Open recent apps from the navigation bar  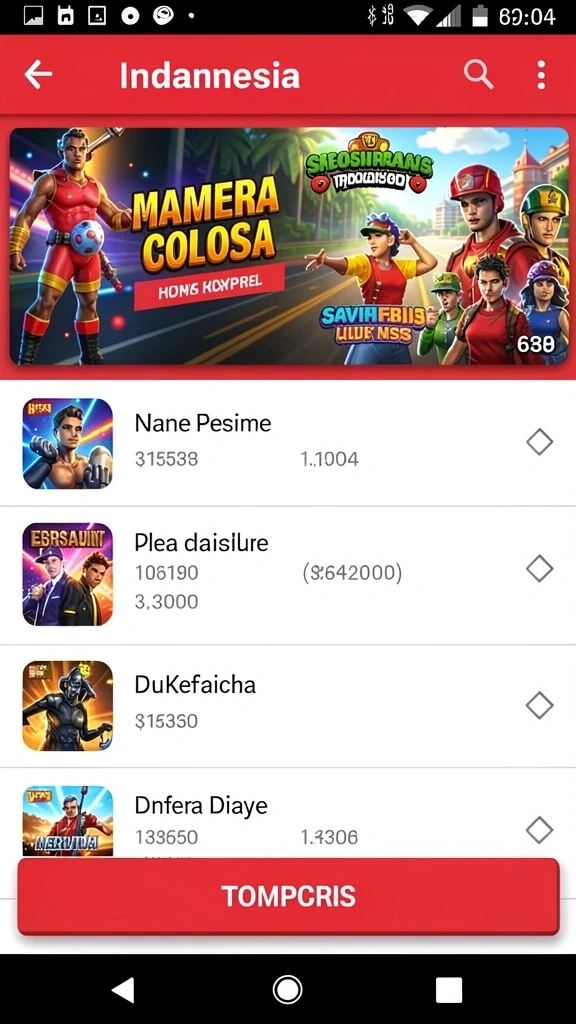[x=449, y=990]
